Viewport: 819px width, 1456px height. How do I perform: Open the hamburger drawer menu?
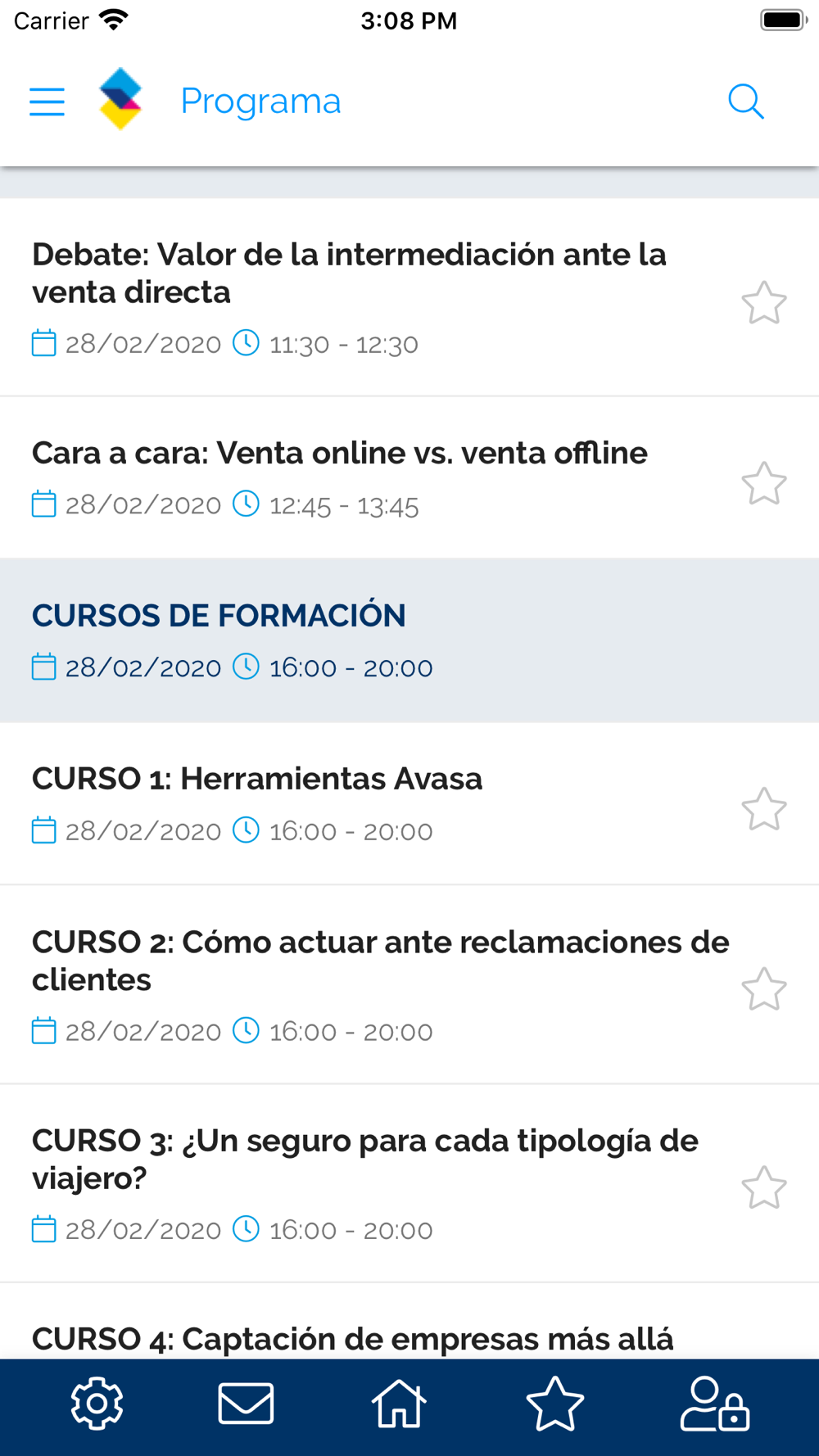click(47, 102)
